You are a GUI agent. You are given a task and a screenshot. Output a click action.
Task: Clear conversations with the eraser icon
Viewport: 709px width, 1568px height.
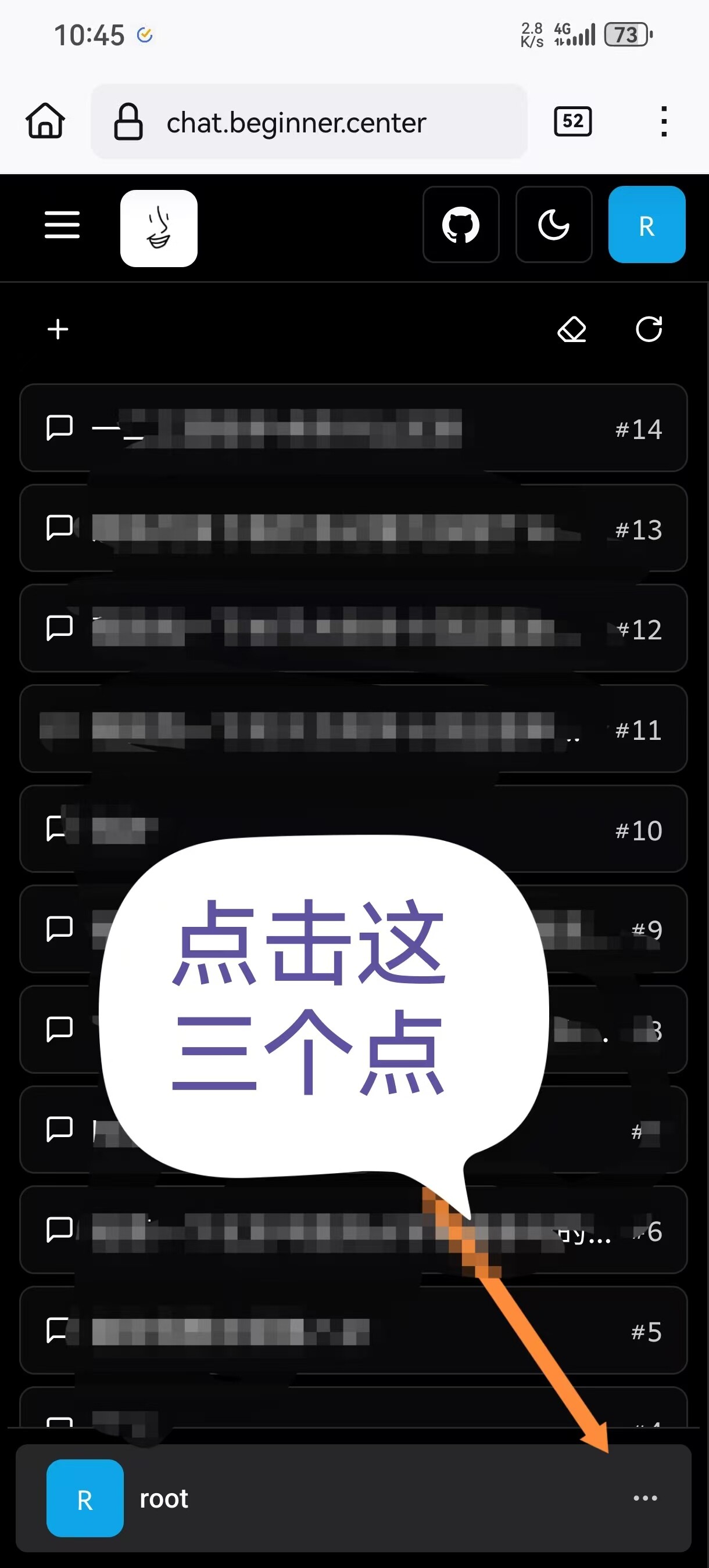click(x=572, y=329)
